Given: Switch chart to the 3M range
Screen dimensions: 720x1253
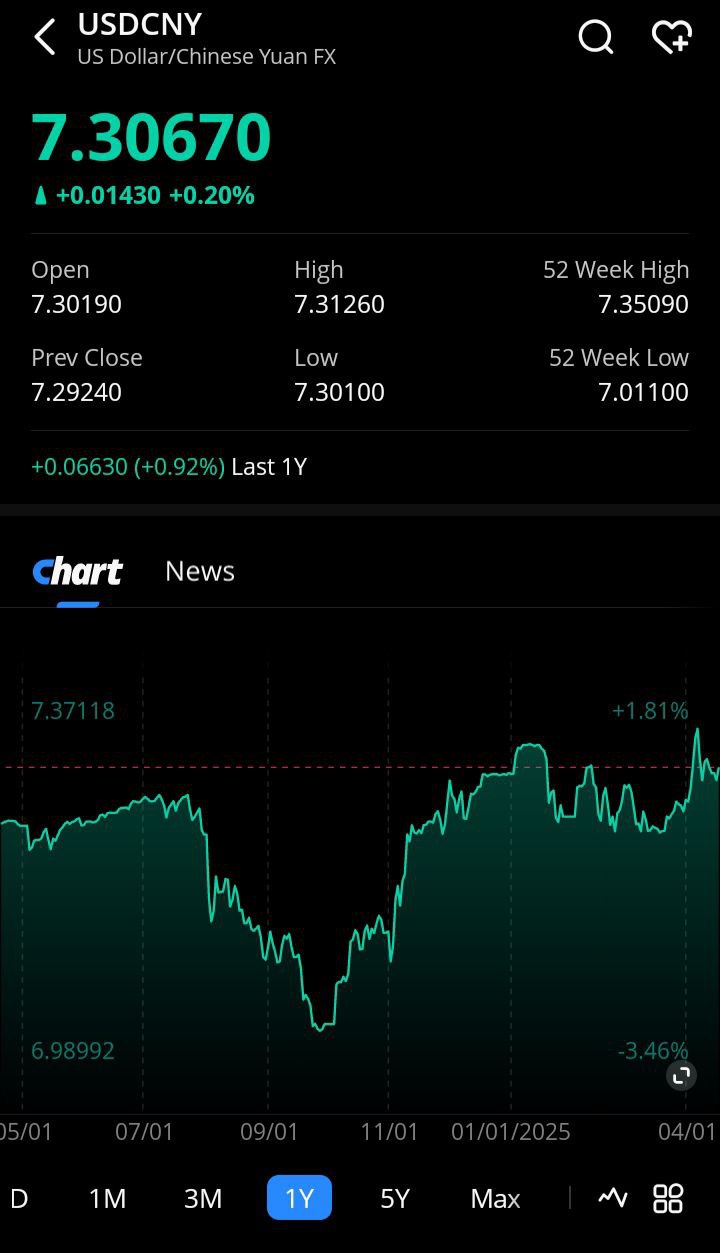Looking at the screenshot, I should point(203,1198).
